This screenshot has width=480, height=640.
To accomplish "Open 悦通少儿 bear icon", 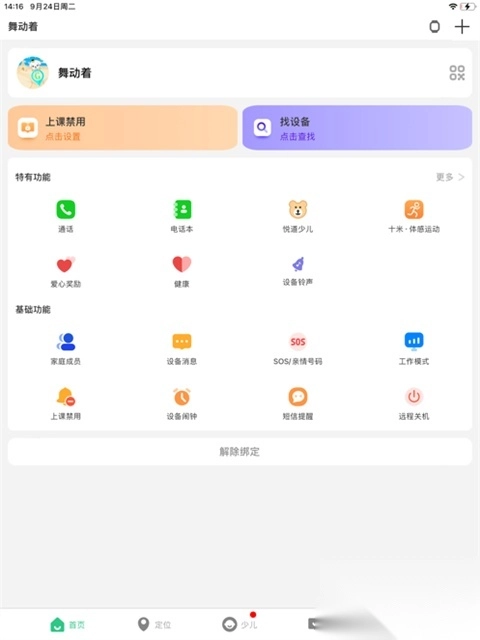I will tap(298, 216).
